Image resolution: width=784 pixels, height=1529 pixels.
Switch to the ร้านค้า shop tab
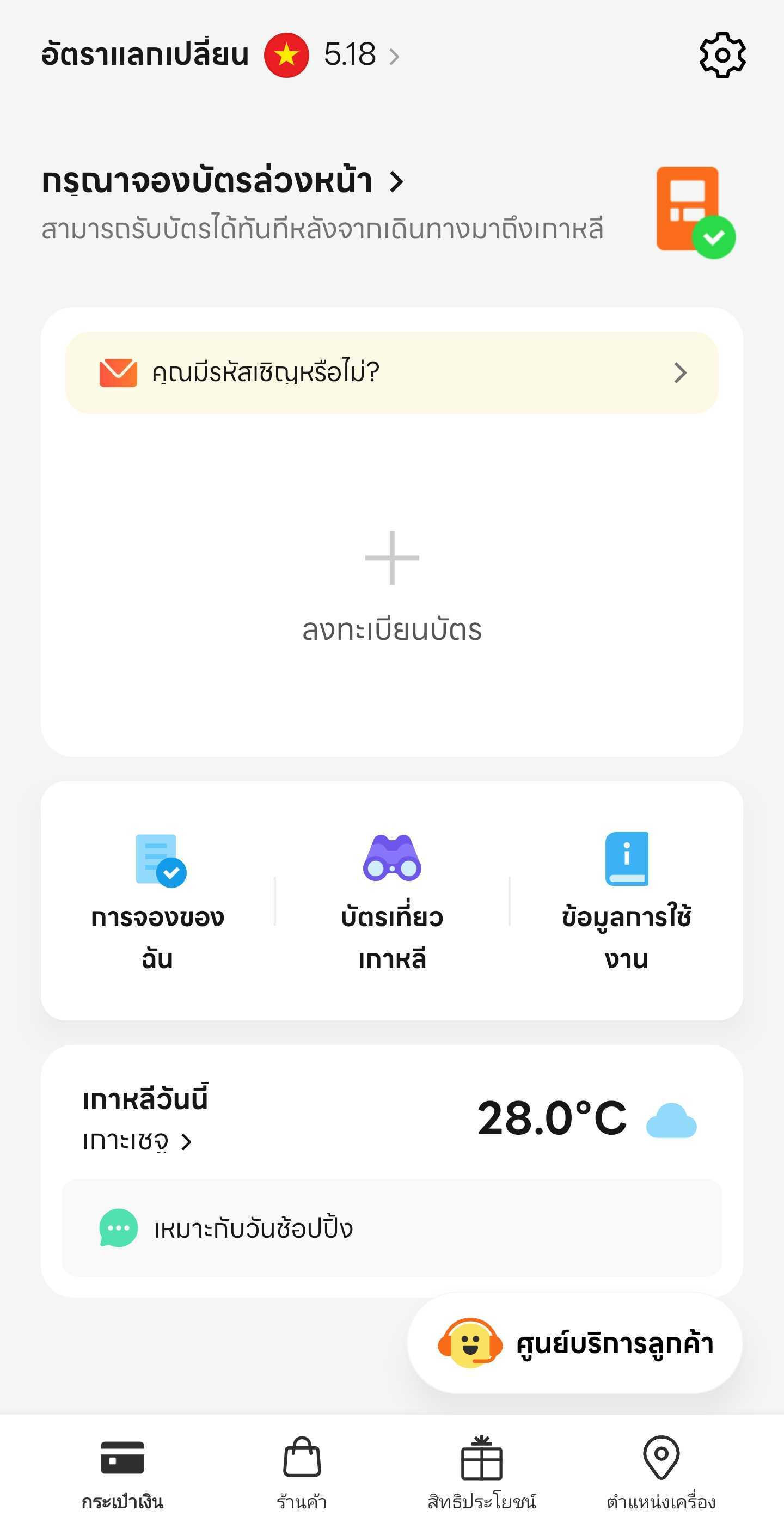[x=302, y=1472]
